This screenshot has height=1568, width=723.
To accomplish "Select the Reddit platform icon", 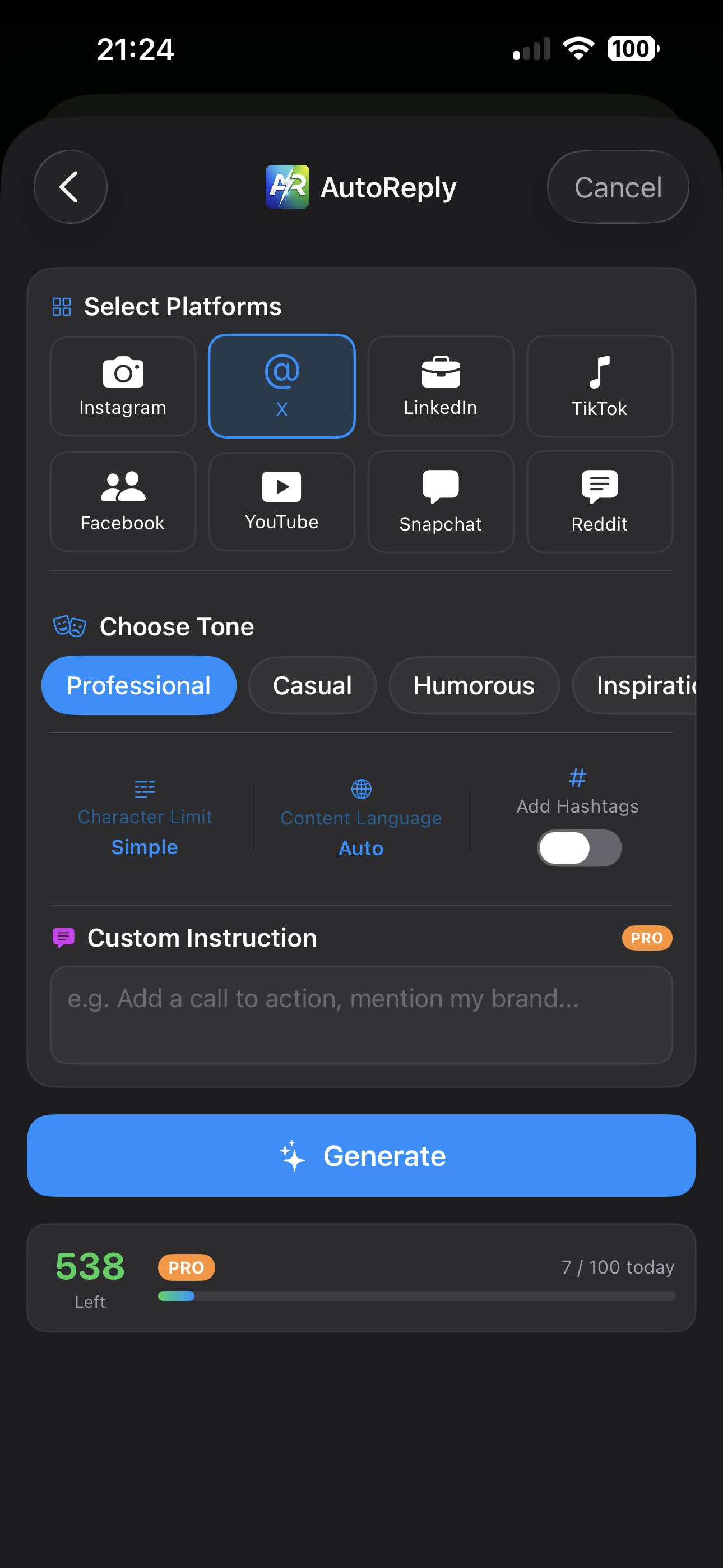I will (x=600, y=500).
